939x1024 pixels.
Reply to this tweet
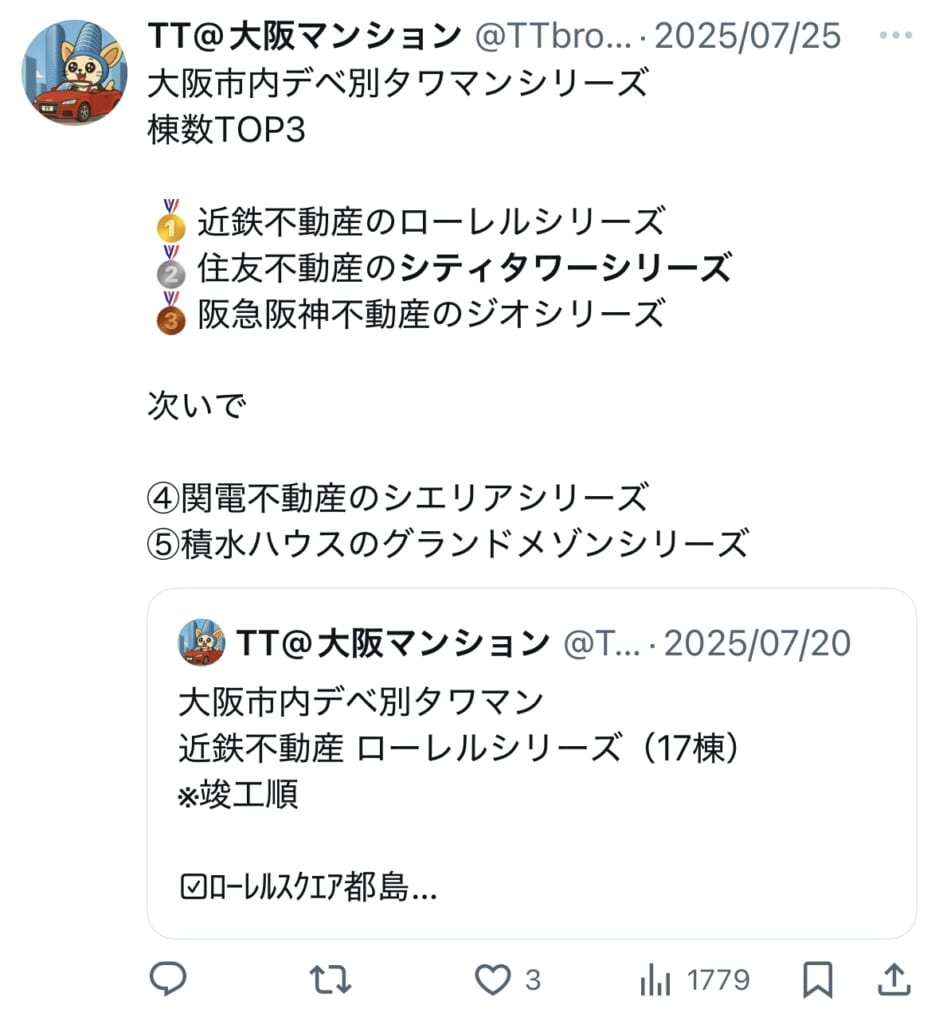pyautogui.click(x=168, y=979)
